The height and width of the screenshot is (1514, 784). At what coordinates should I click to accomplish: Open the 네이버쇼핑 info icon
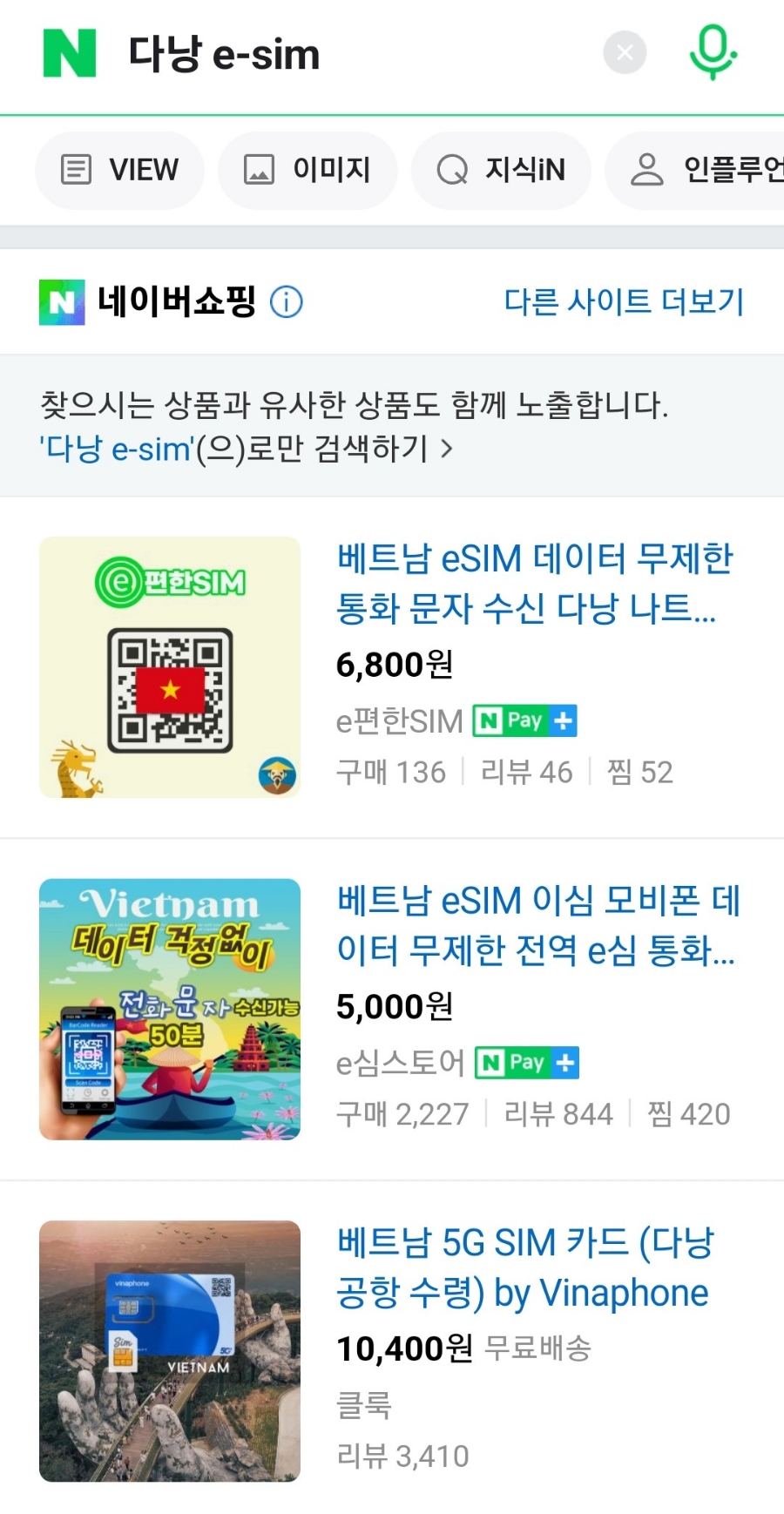[x=287, y=302]
